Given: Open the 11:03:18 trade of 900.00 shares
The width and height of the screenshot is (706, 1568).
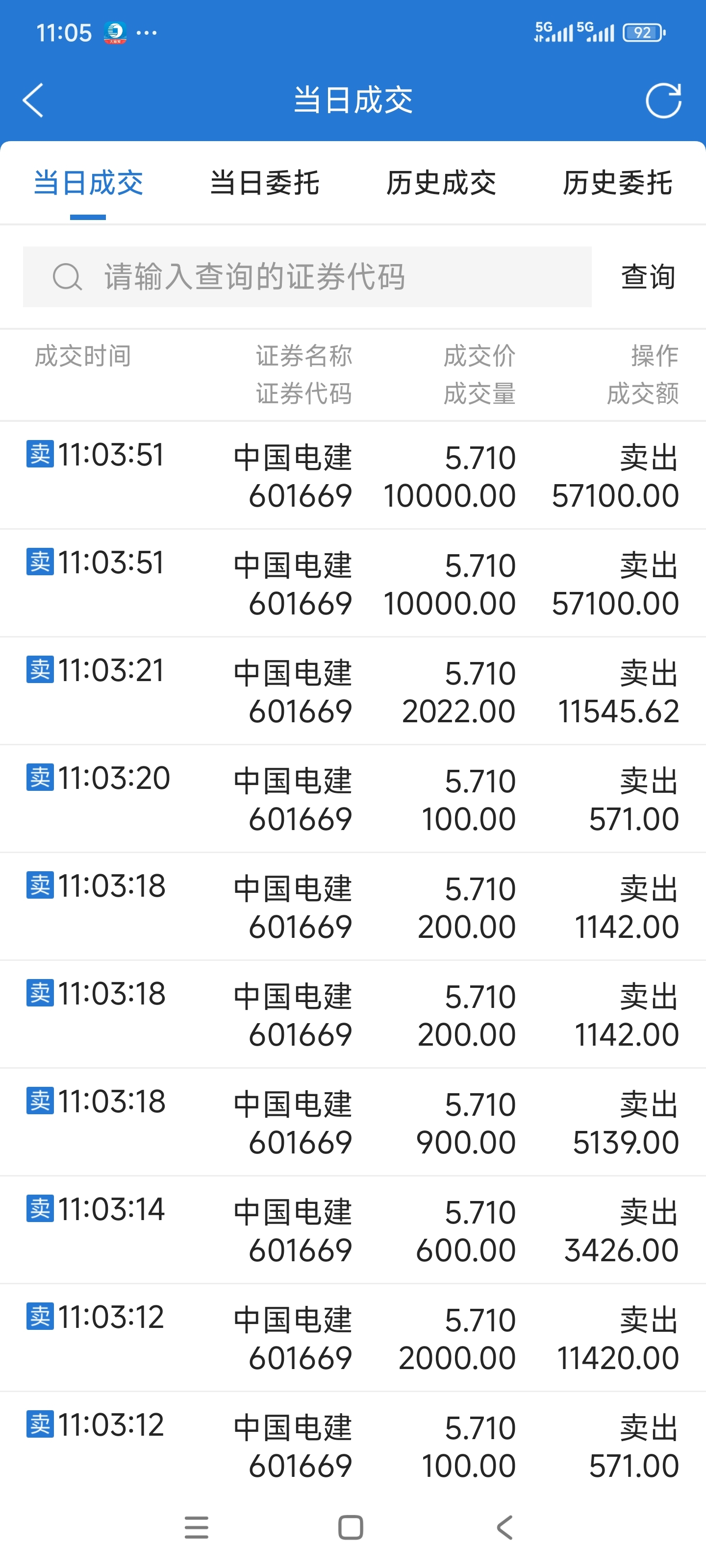Looking at the screenshot, I should click(x=353, y=1122).
